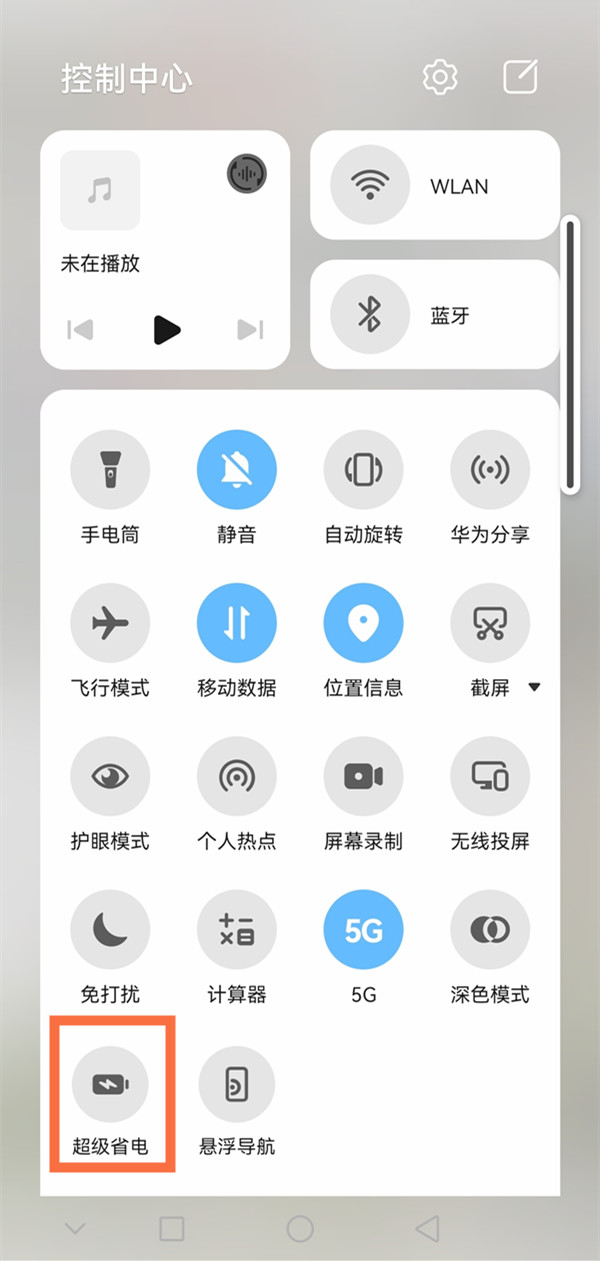Screen dimensions: 600x1261
Task: Disable 静音 silent mode
Action: (x=237, y=470)
